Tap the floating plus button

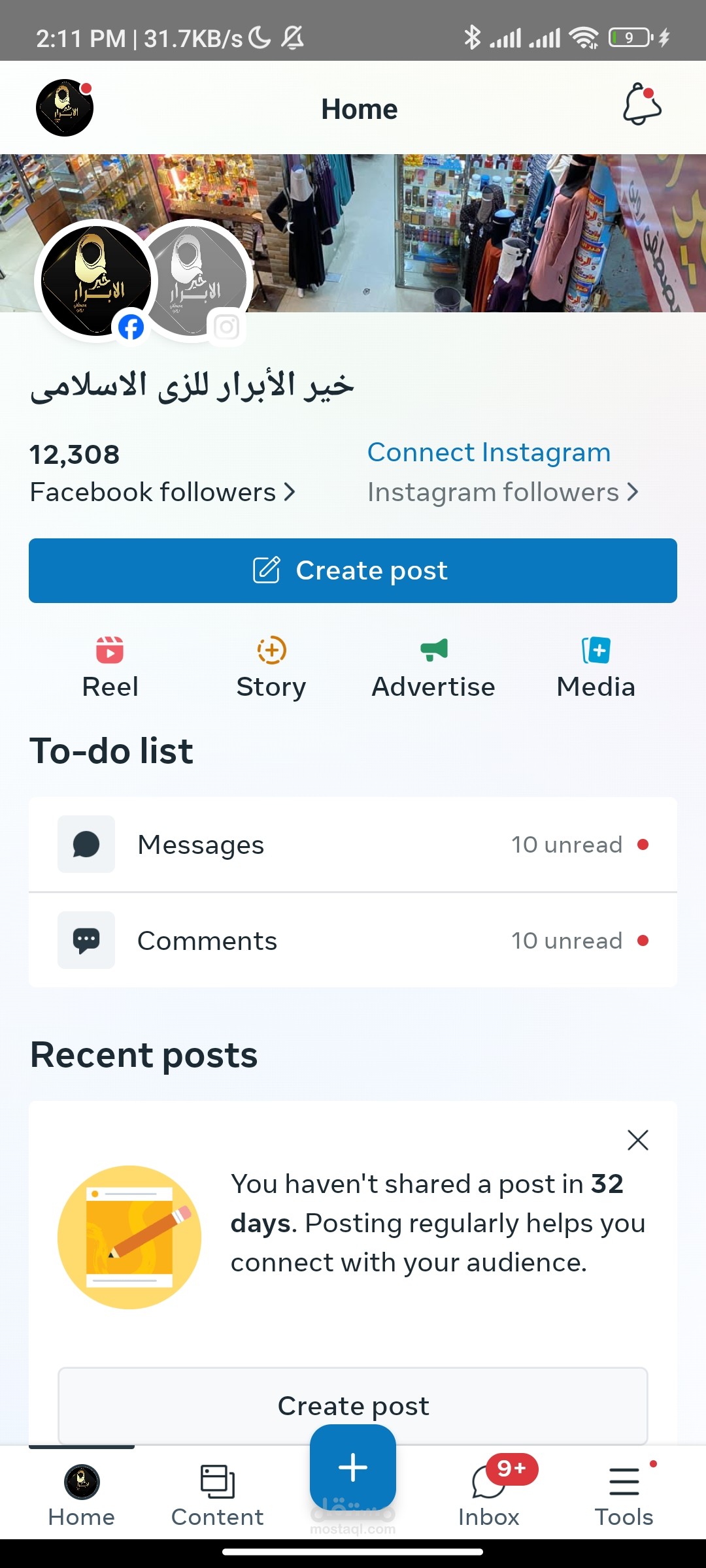coord(353,1467)
